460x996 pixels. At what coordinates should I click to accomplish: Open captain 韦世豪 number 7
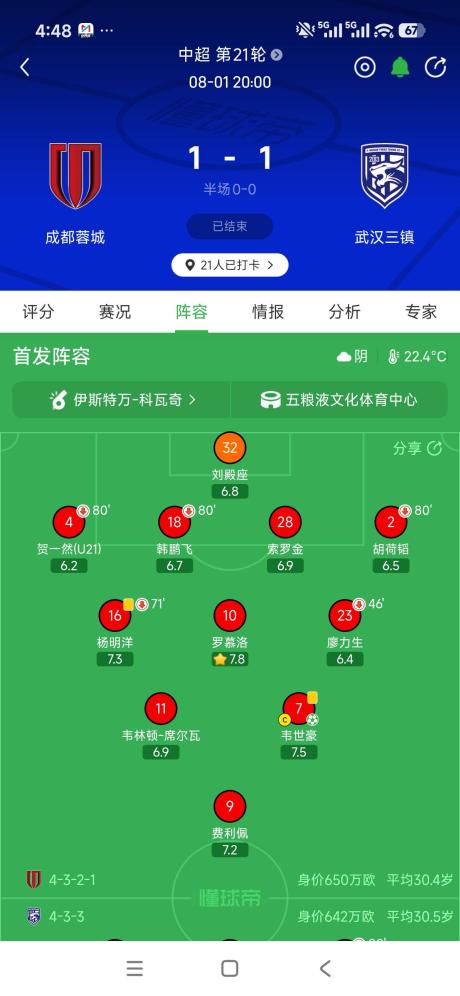pyautogui.click(x=299, y=725)
